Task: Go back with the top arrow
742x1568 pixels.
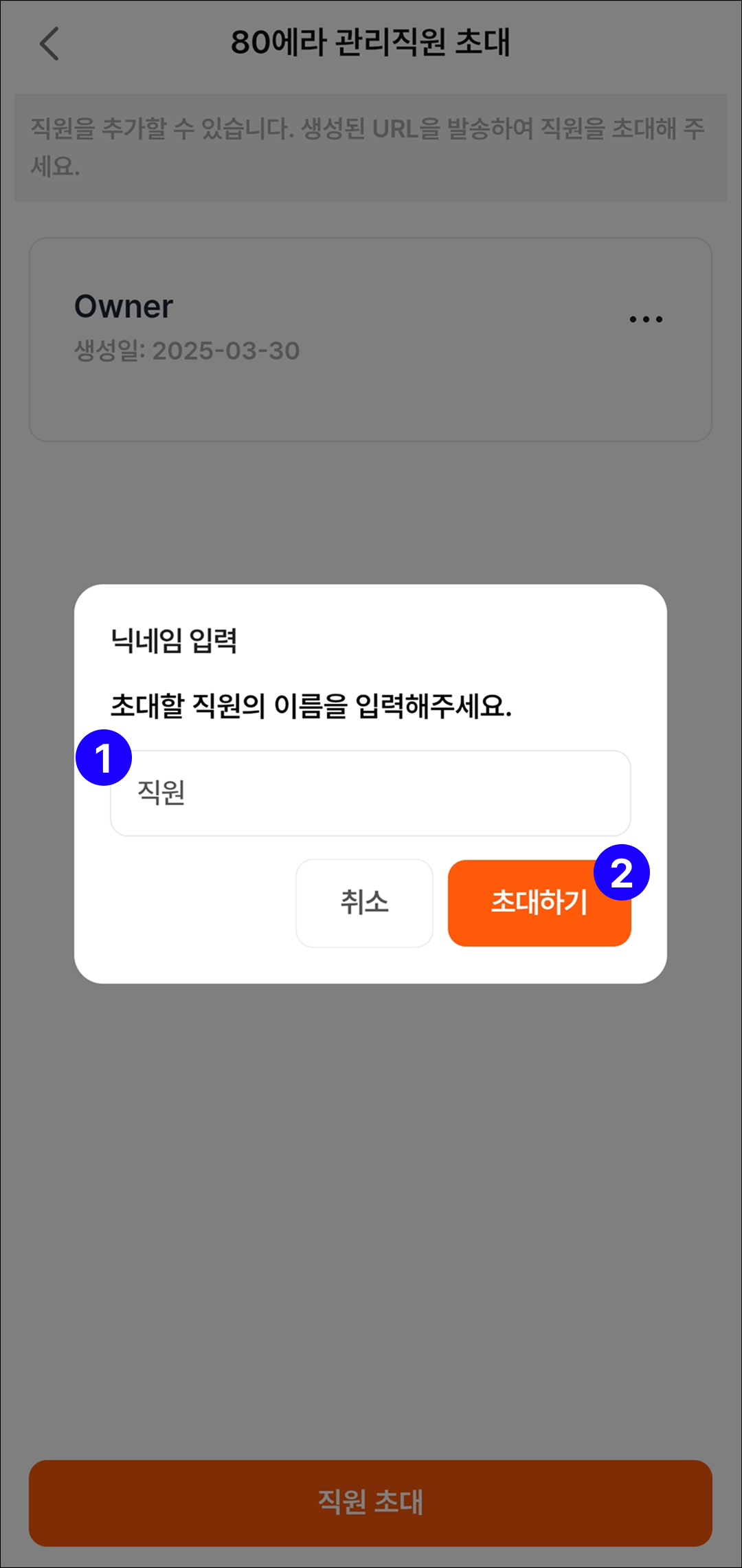Action: point(49,44)
